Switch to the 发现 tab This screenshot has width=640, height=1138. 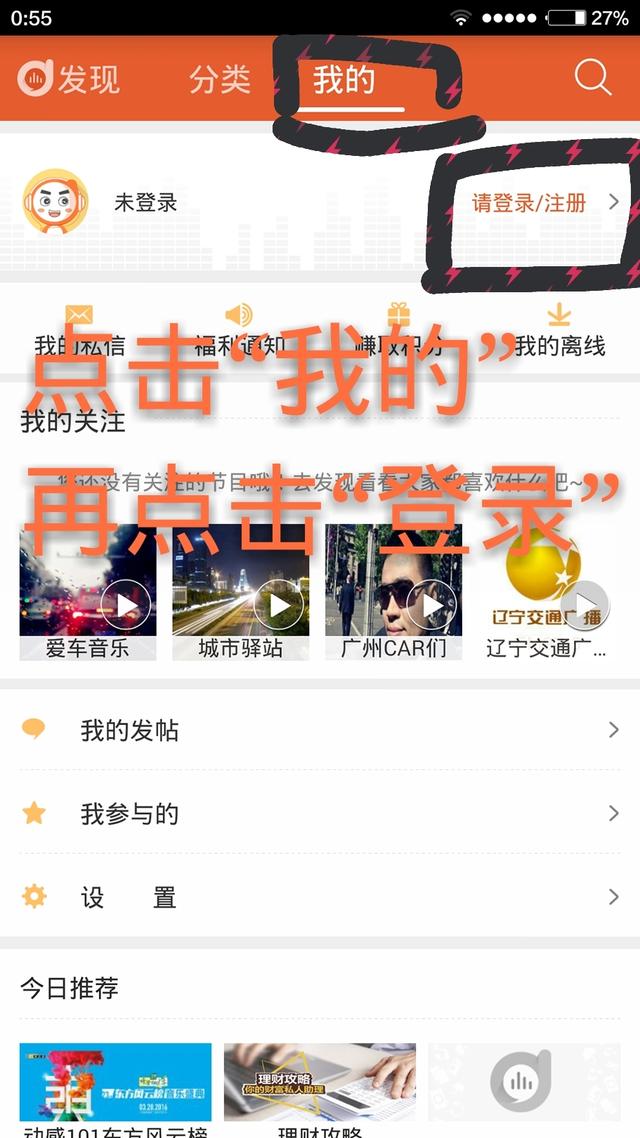[70, 79]
